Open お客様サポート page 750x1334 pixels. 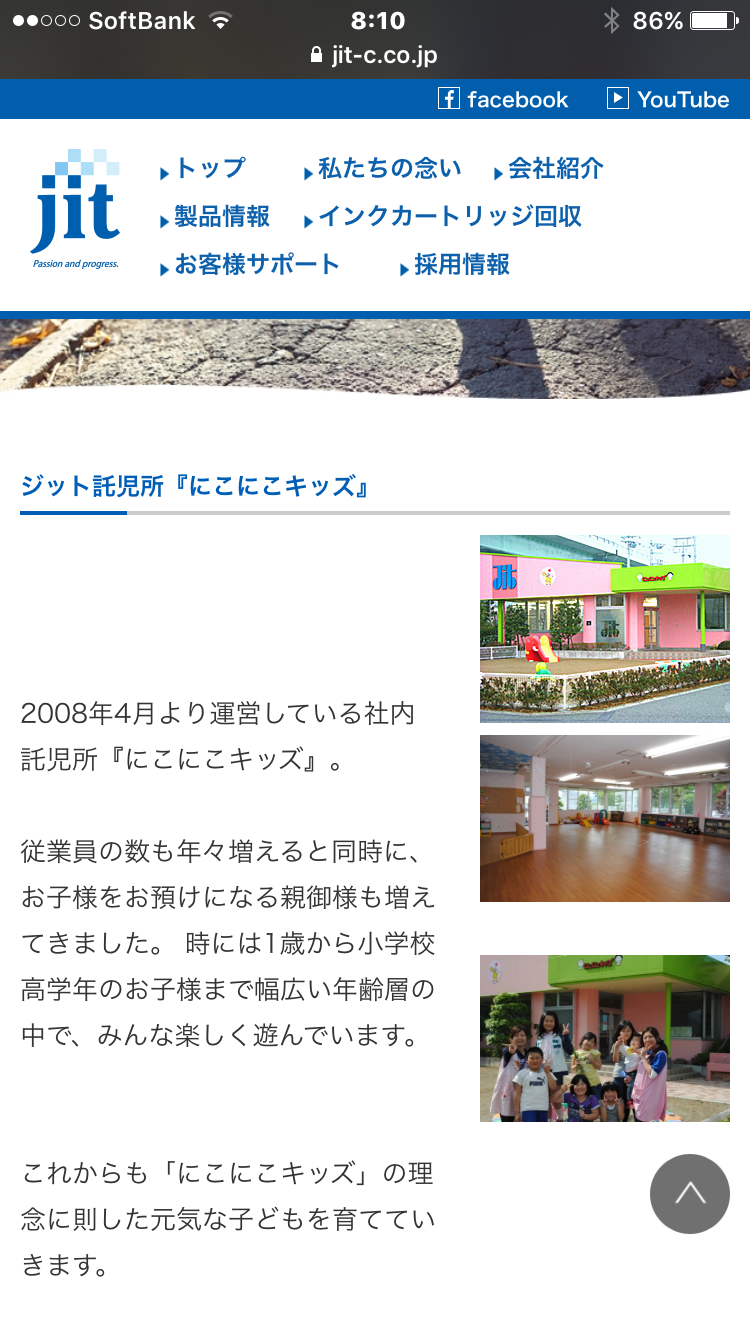coord(250,264)
